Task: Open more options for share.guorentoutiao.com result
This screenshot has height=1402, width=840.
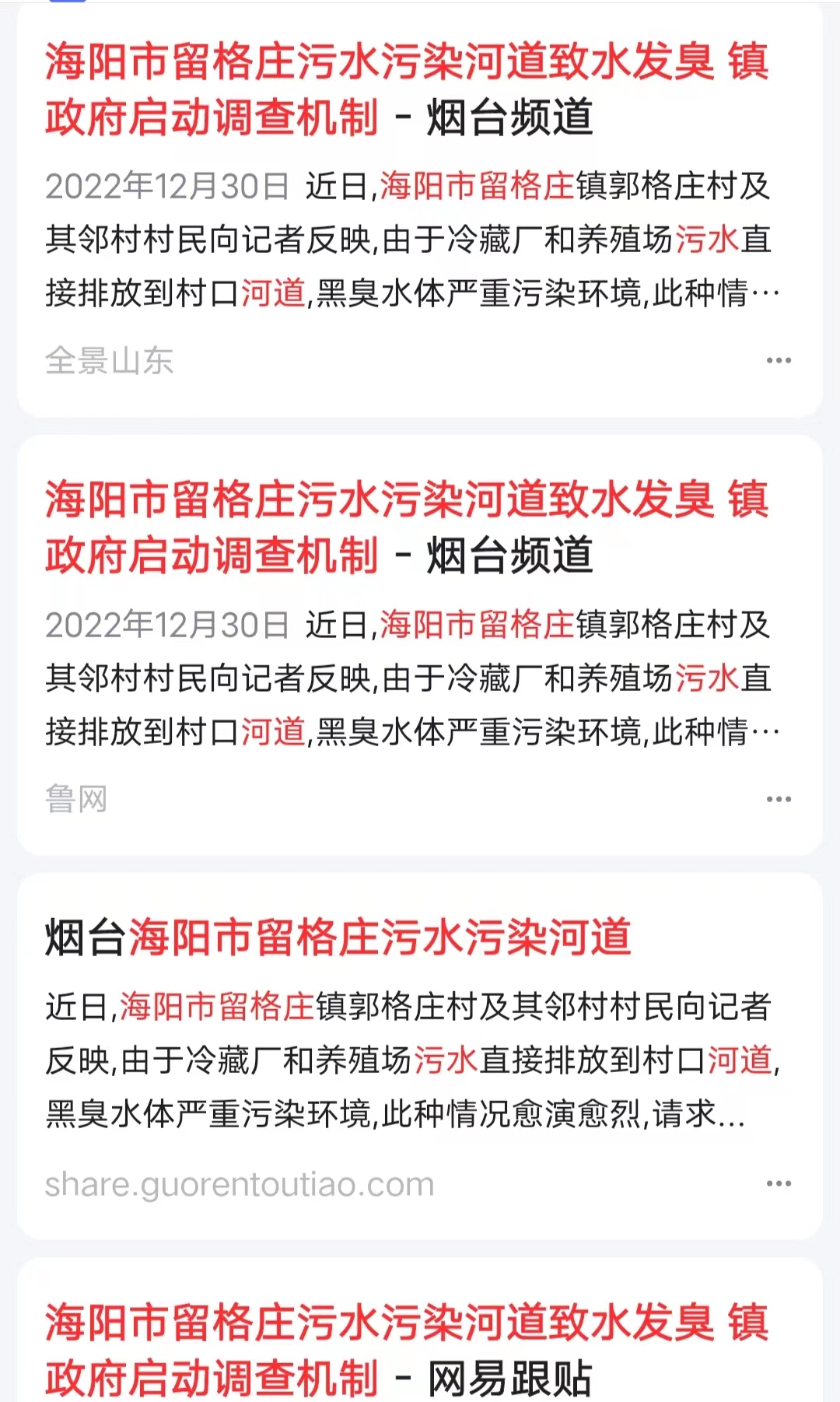Action: click(779, 1184)
